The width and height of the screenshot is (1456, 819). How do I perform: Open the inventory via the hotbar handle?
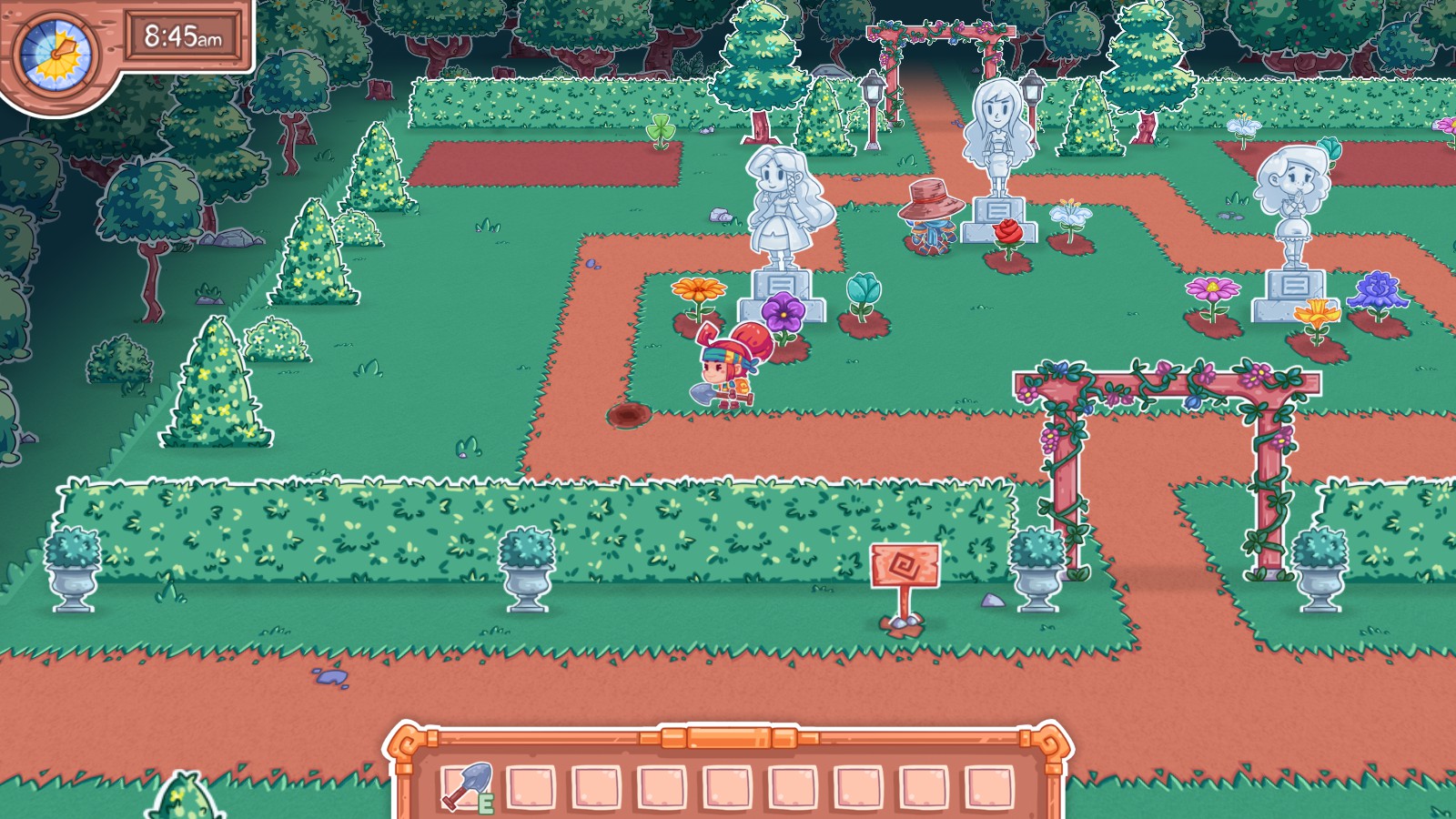[x=728, y=736]
